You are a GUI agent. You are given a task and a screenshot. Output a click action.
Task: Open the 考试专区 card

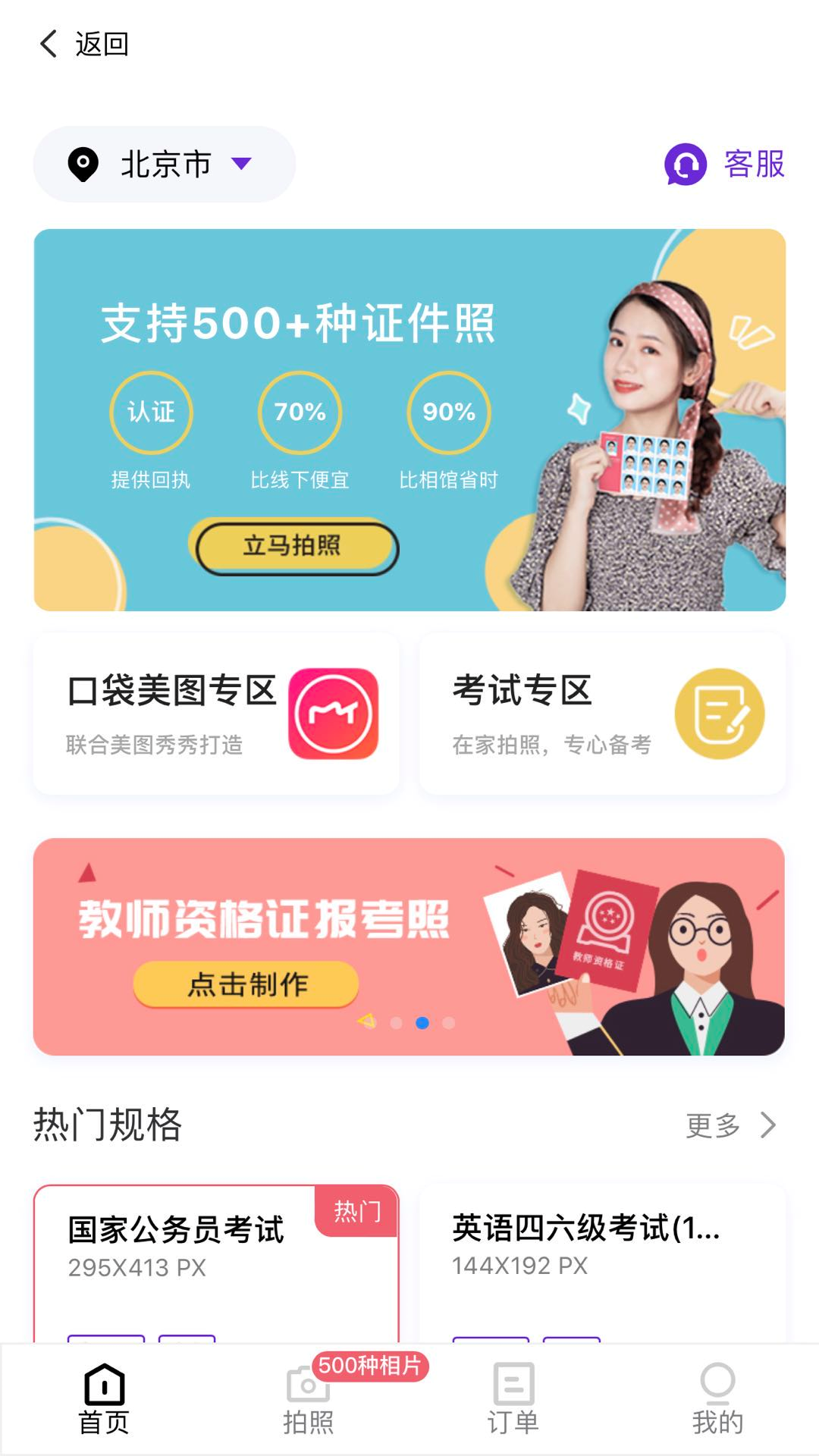pos(601,714)
